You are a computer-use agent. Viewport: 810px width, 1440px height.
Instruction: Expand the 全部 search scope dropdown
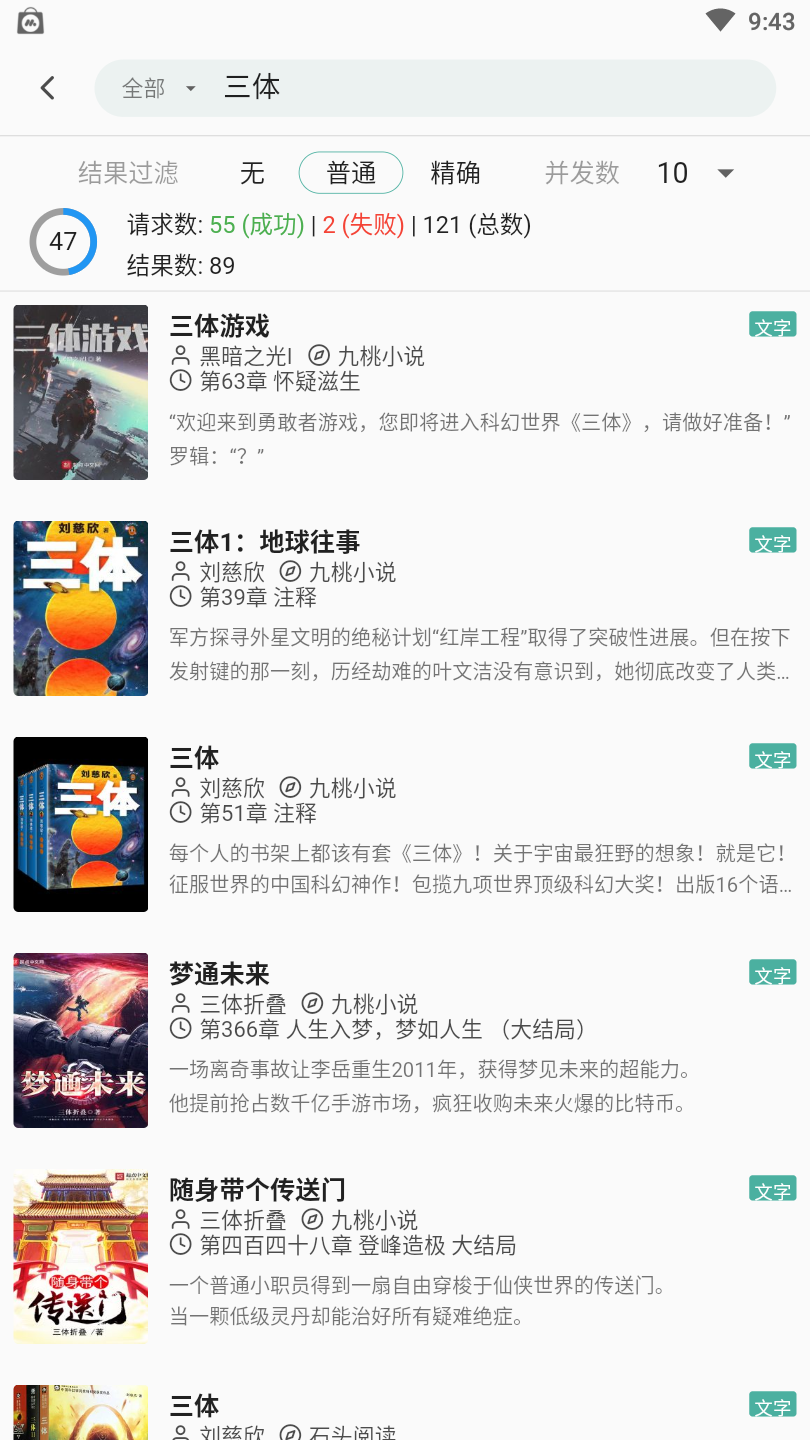coord(158,88)
